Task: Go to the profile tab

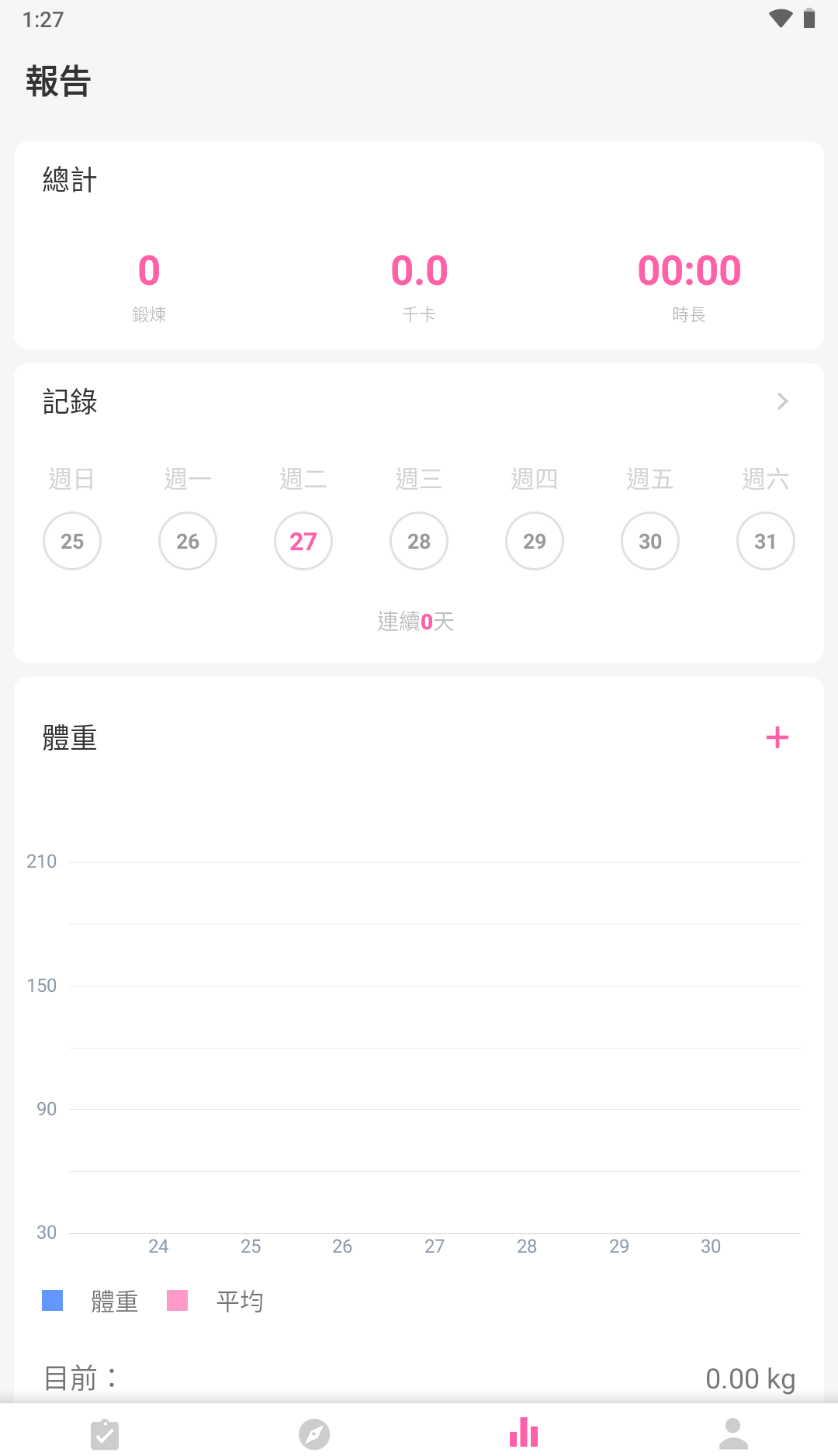Action: [733, 1433]
